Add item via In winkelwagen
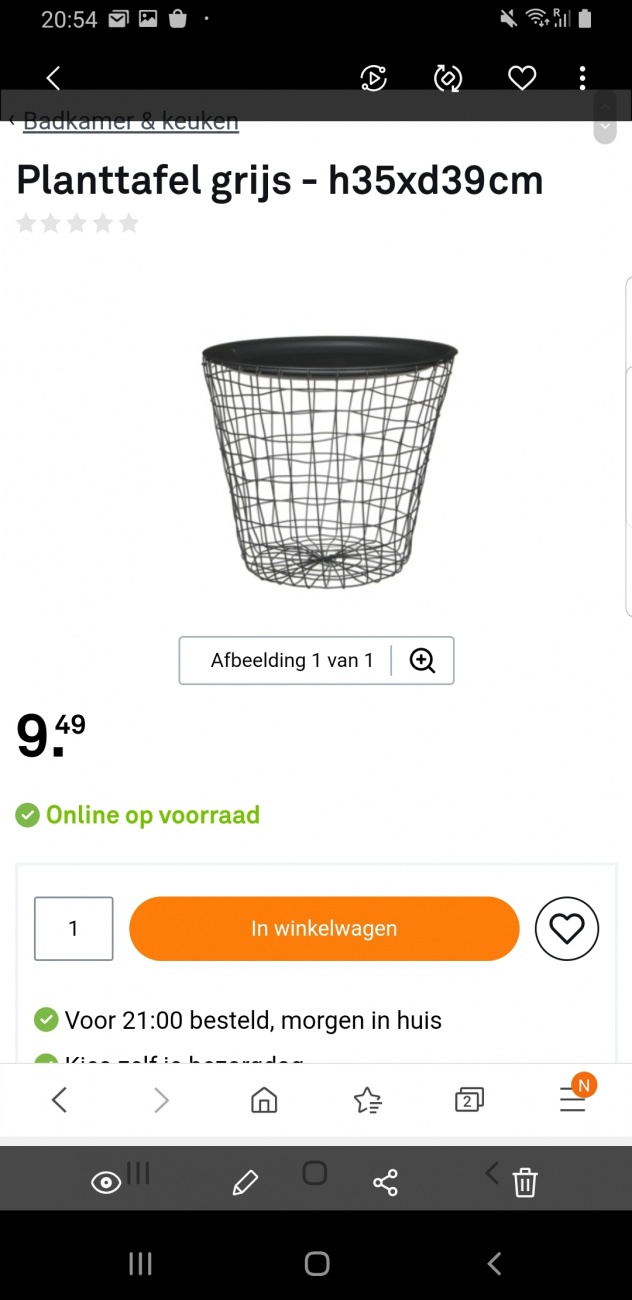The width and height of the screenshot is (632, 1300). [x=324, y=929]
